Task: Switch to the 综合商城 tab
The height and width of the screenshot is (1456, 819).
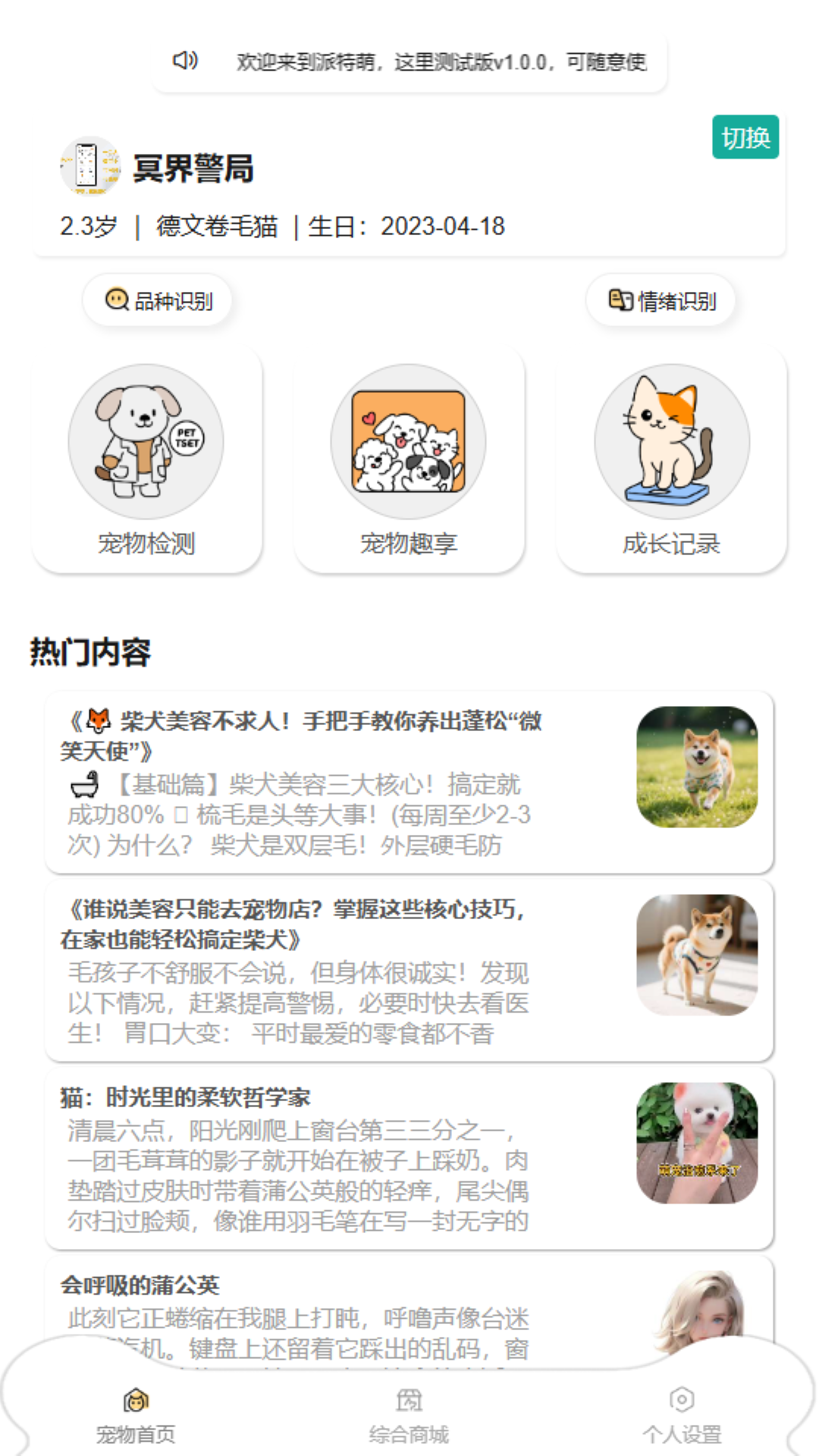Action: tap(409, 1415)
